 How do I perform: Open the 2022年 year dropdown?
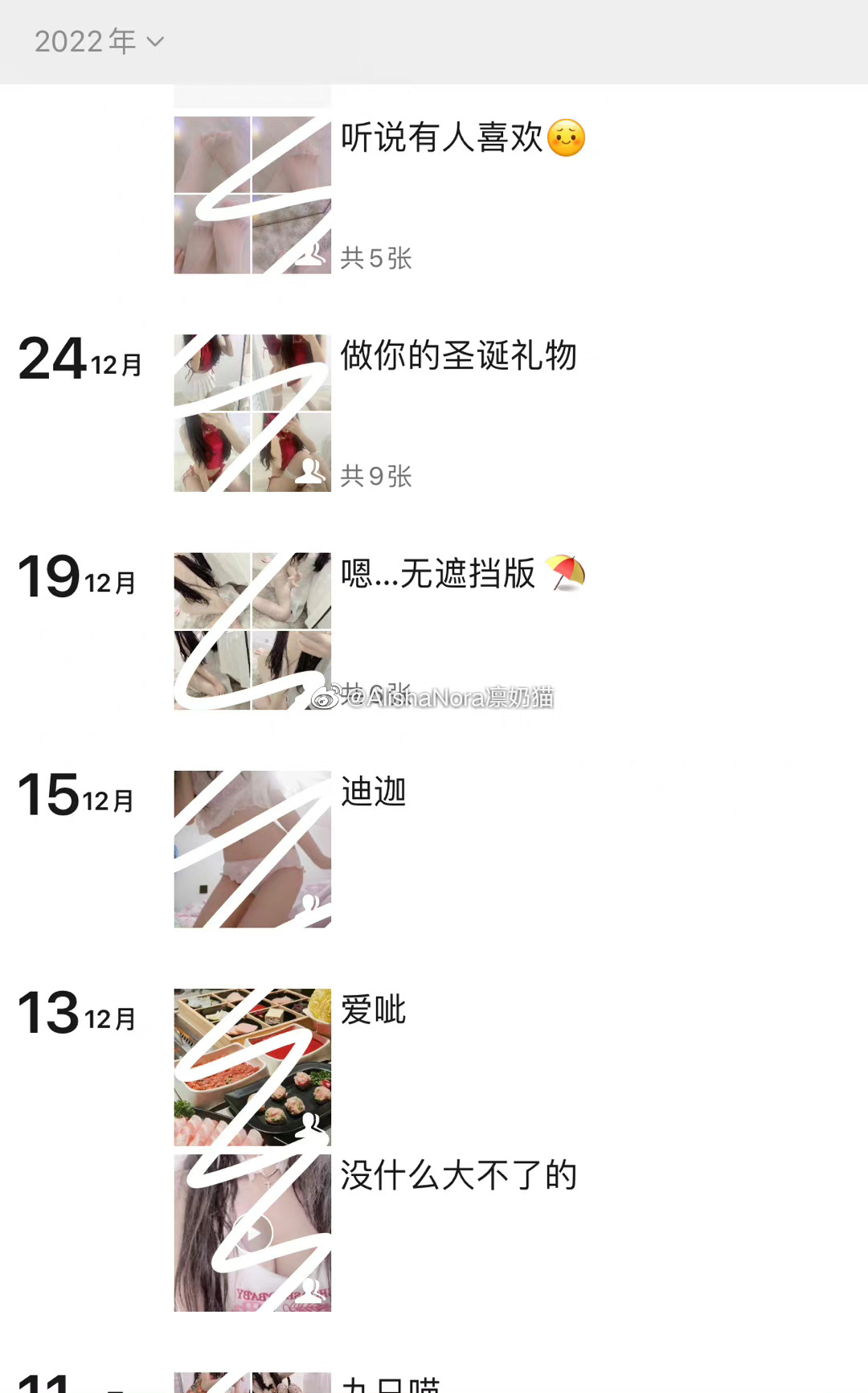tap(99, 42)
